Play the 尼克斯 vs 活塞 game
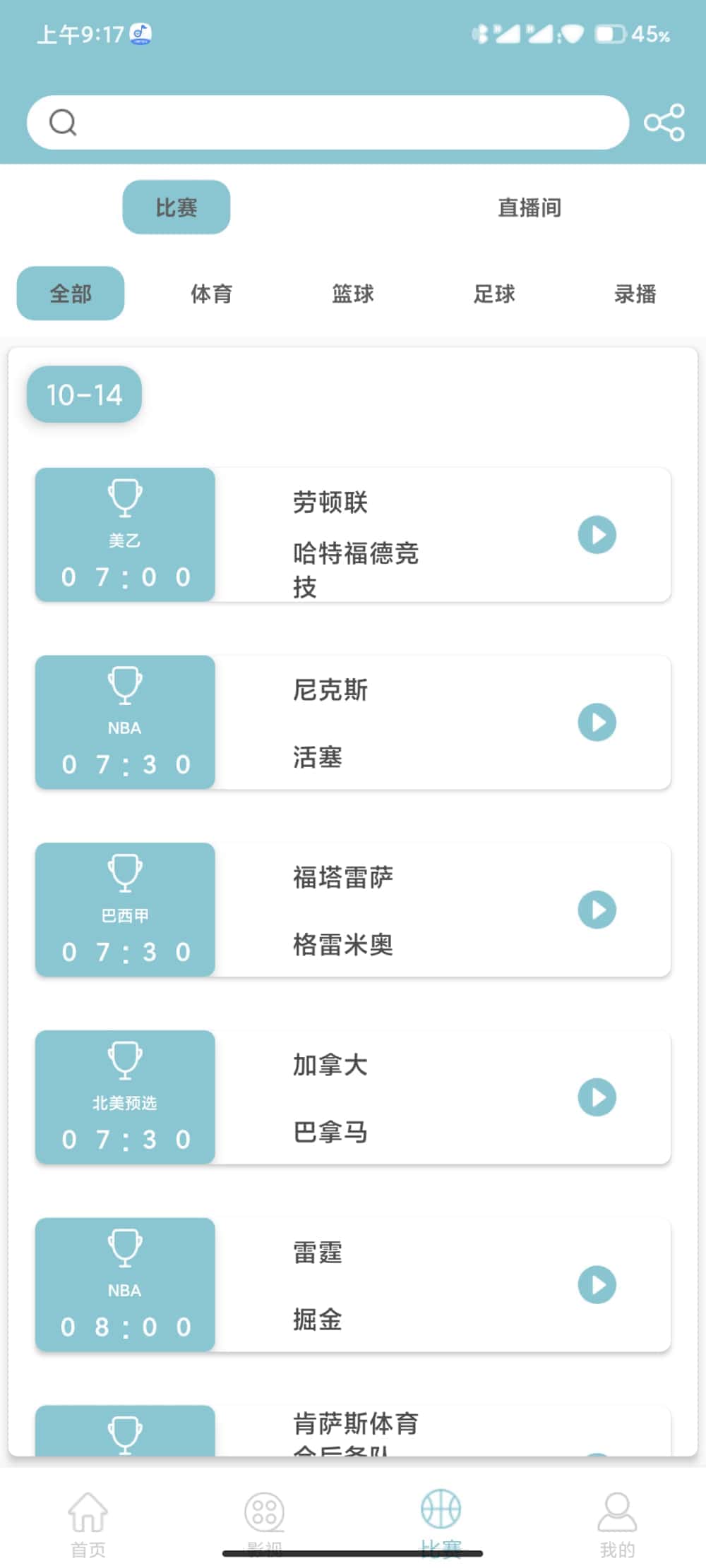This screenshot has height=1568, width=706. 597,723
